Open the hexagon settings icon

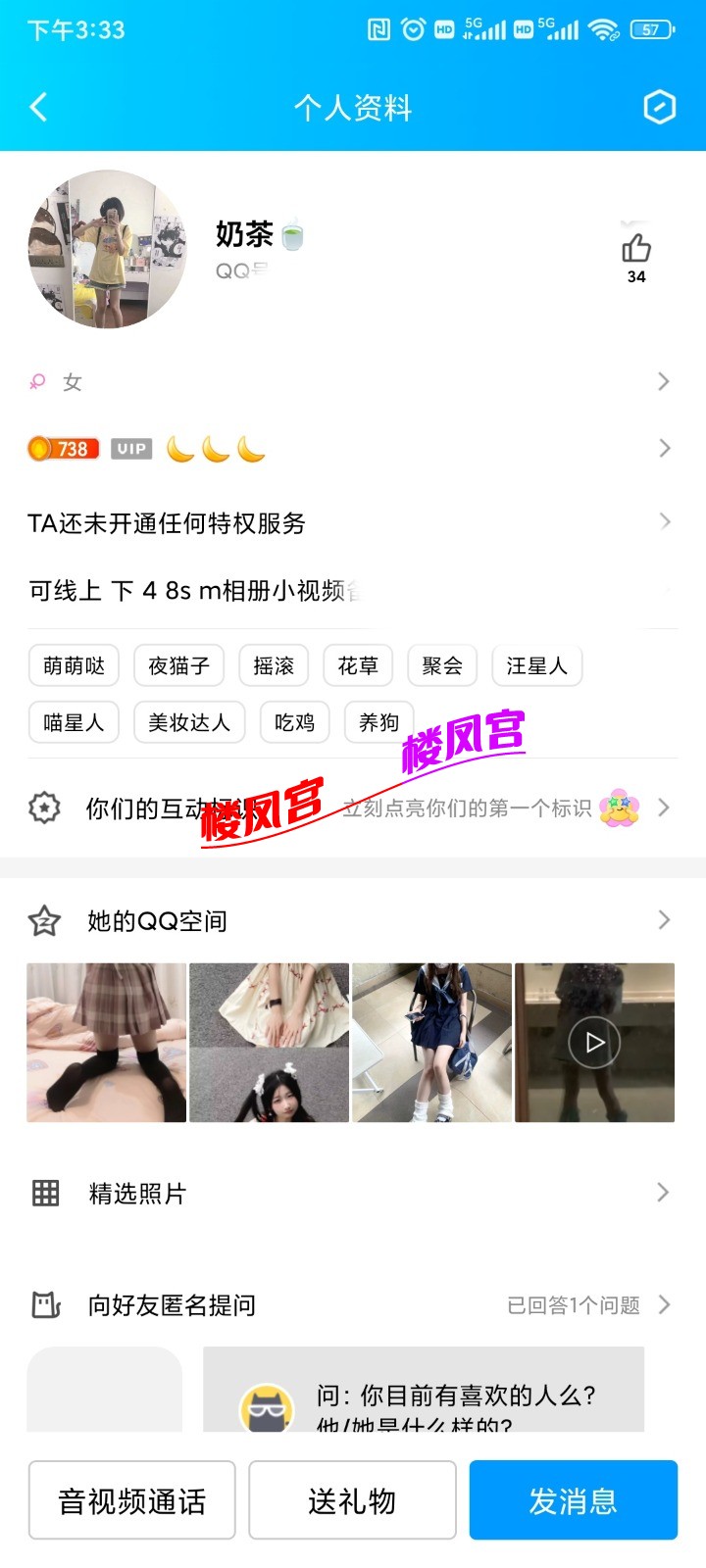[x=659, y=107]
